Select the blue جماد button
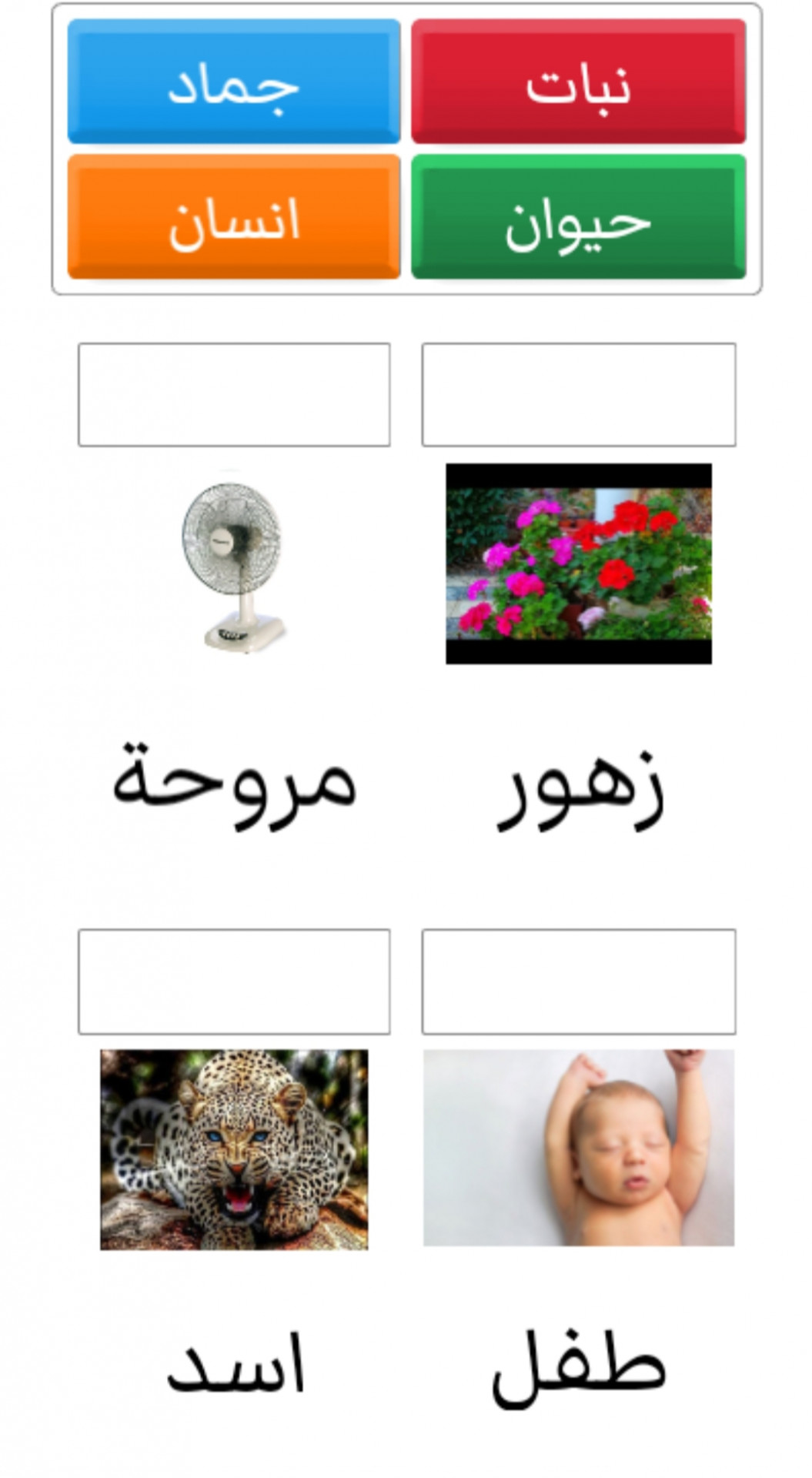 point(234,82)
